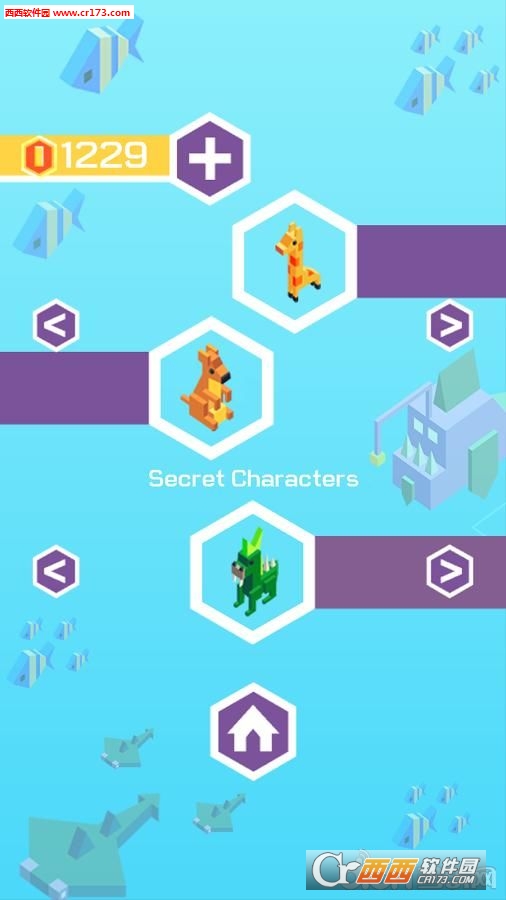
Task: Tap the plus button to add coins
Action: pyautogui.click(x=210, y=158)
